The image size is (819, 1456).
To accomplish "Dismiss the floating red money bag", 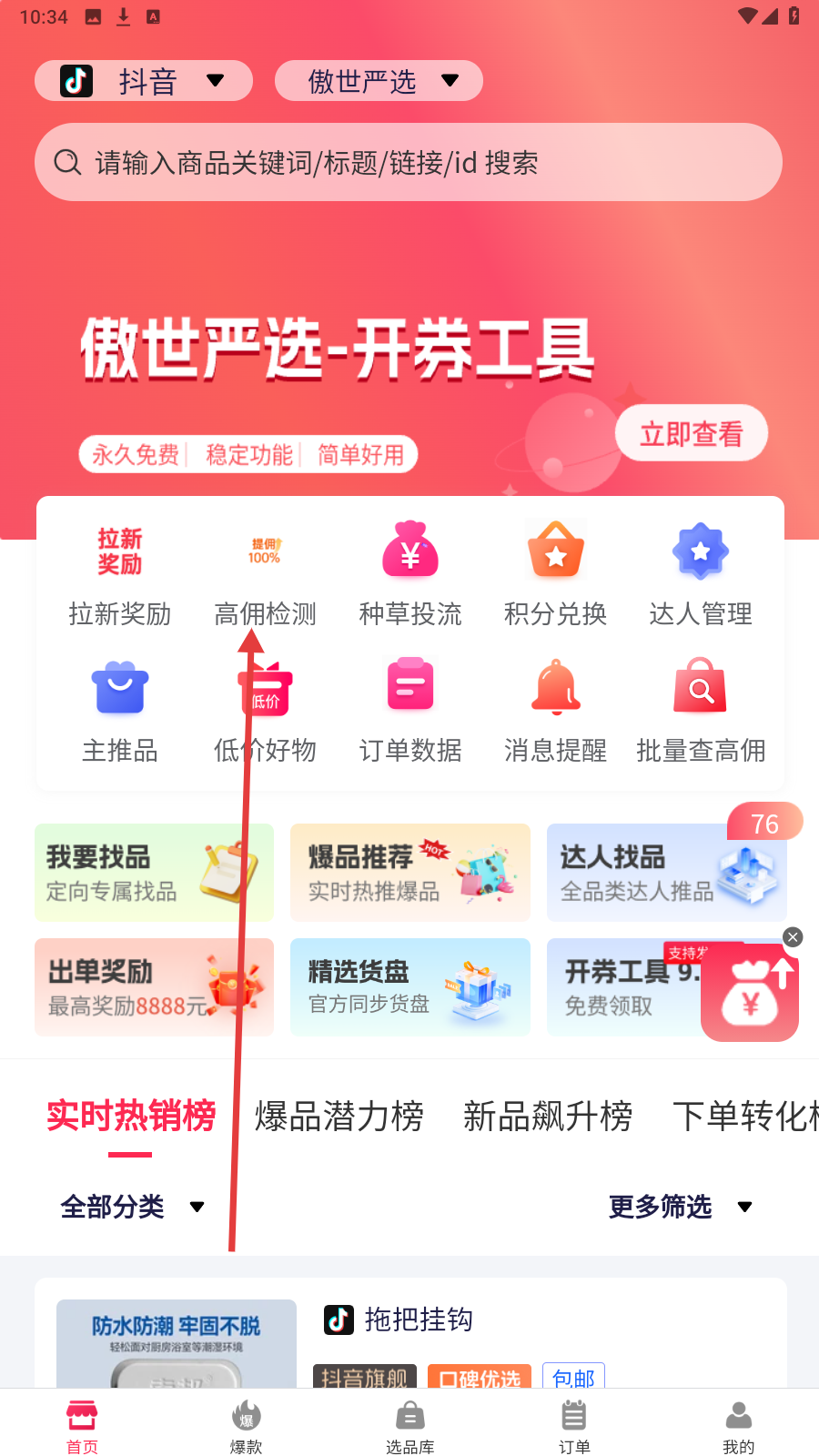I will pyautogui.click(x=793, y=937).
